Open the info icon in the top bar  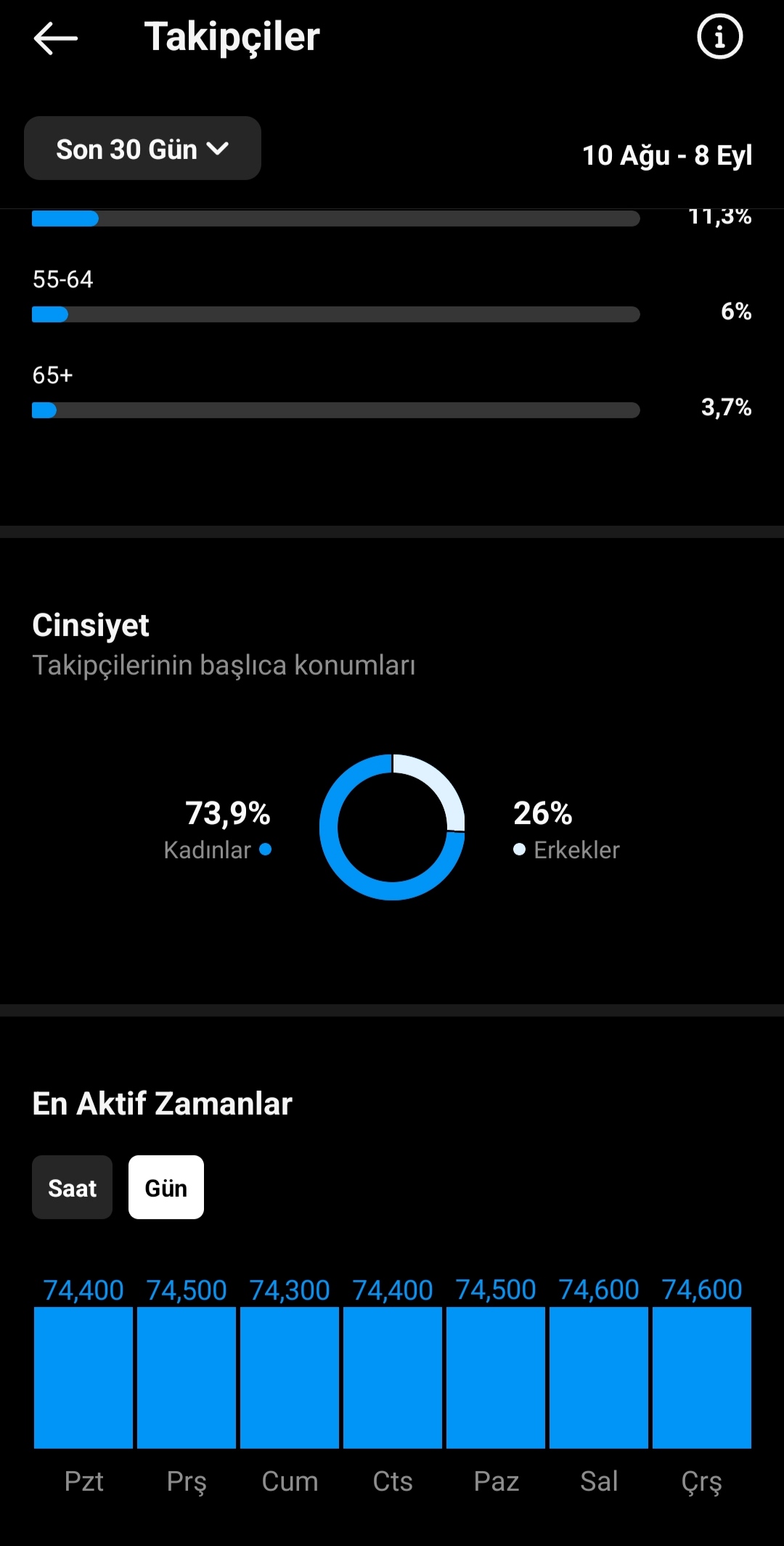tap(719, 36)
